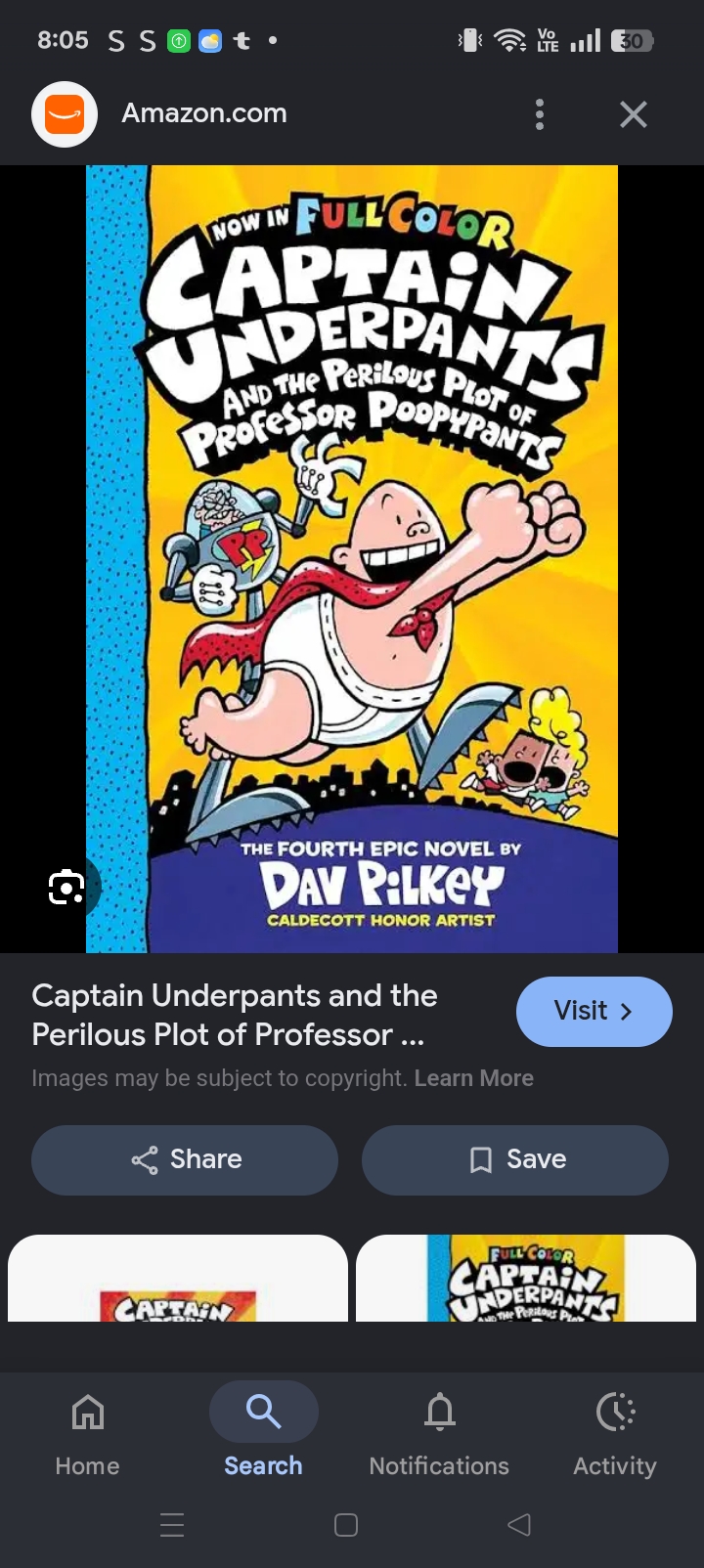Visit the Amazon.com page

(594, 1011)
